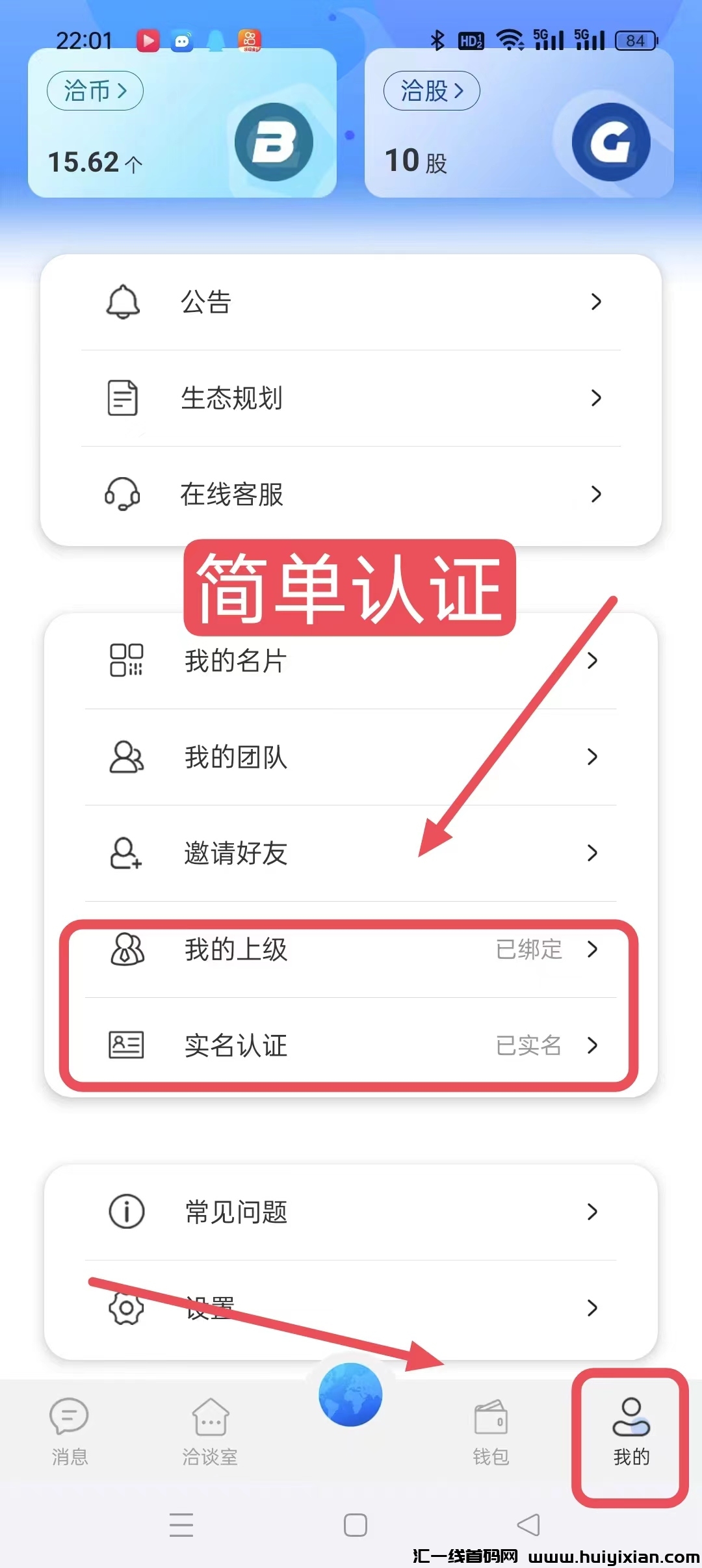Go to 实名认证 verification
Viewport: 702px width, 1568px height.
(x=351, y=1045)
